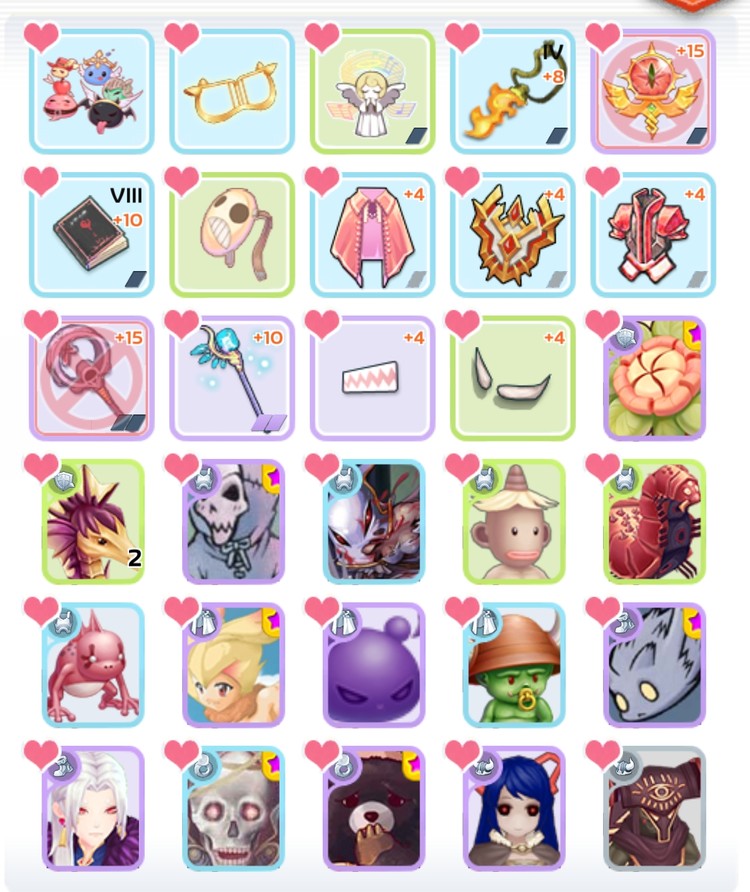Open the blue-haired girl card
750x892 pixels.
[514, 808]
